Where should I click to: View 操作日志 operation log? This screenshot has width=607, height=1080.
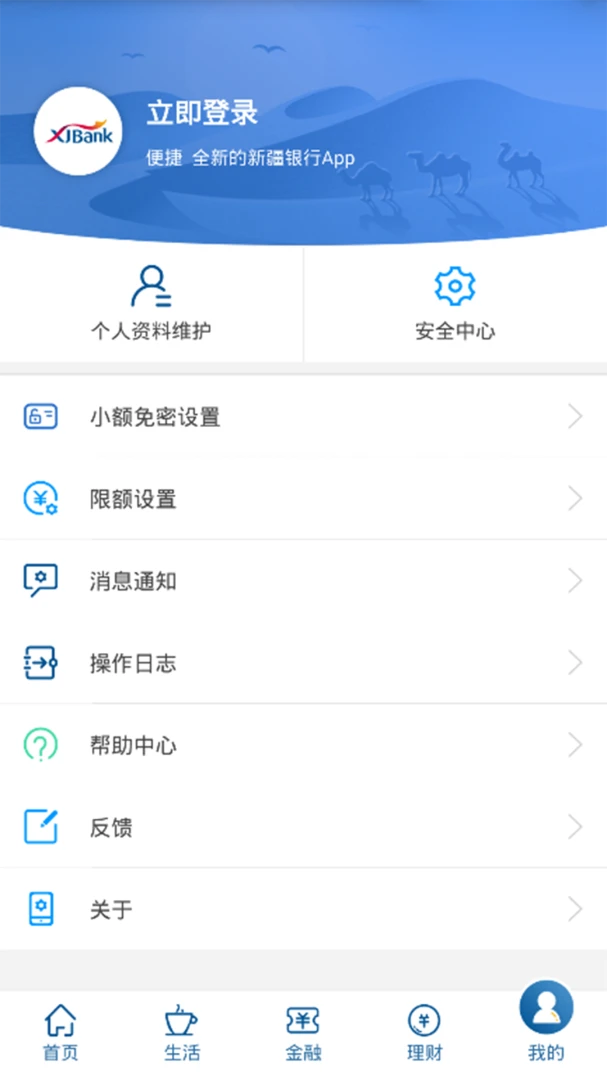(303, 663)
